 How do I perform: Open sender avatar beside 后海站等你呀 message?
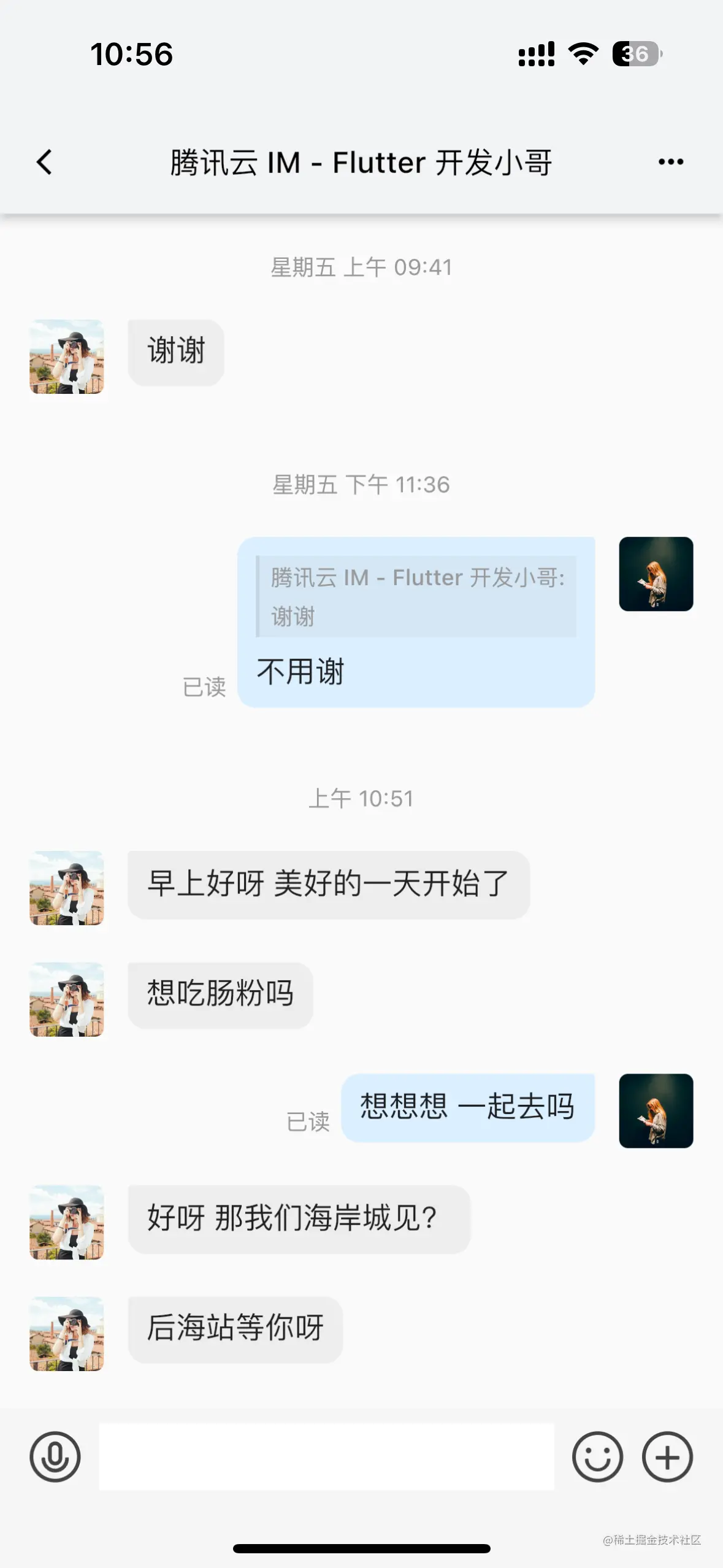click(67, 1334)
